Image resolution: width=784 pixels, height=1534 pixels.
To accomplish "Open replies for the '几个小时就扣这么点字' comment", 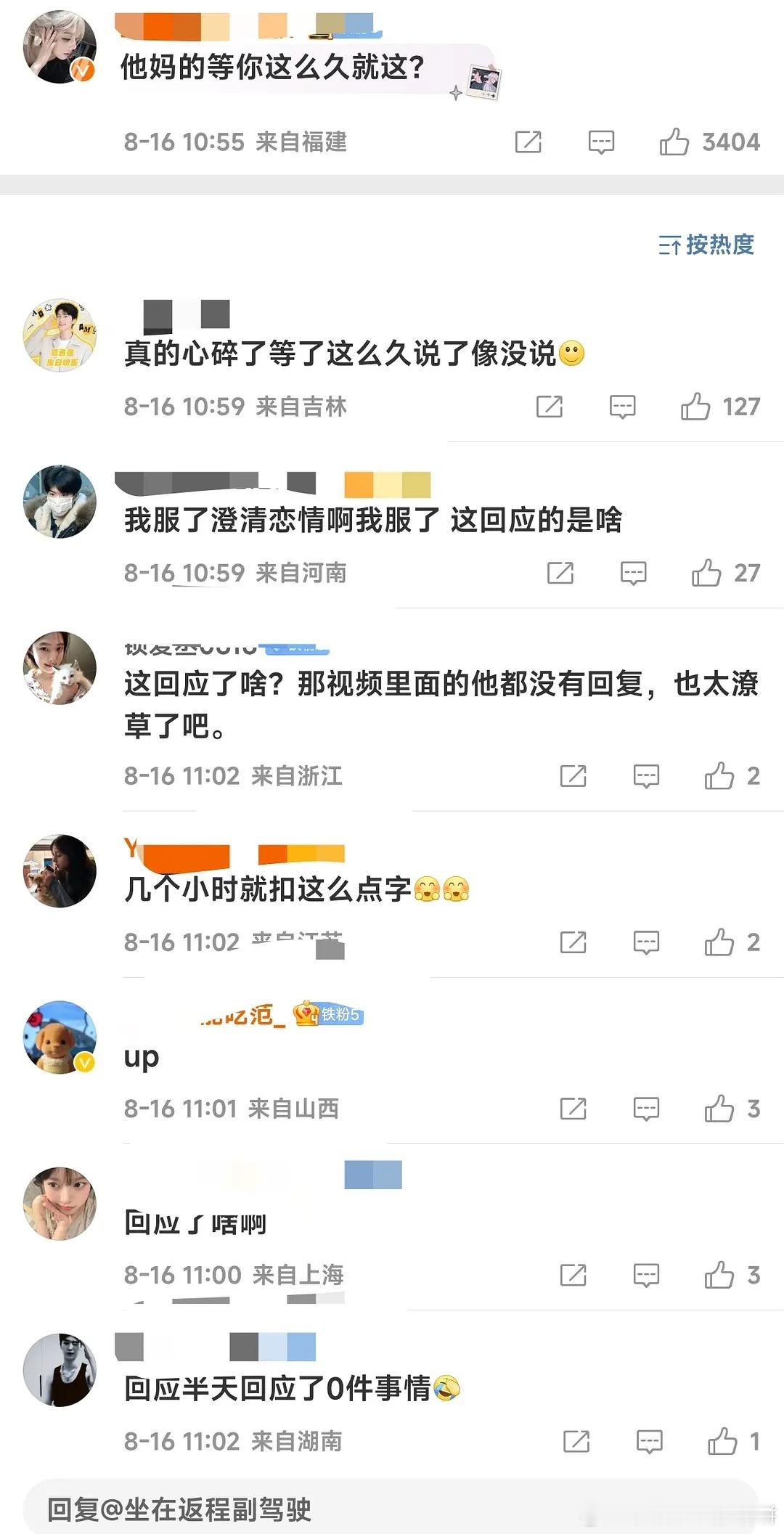I will [645, 943].
